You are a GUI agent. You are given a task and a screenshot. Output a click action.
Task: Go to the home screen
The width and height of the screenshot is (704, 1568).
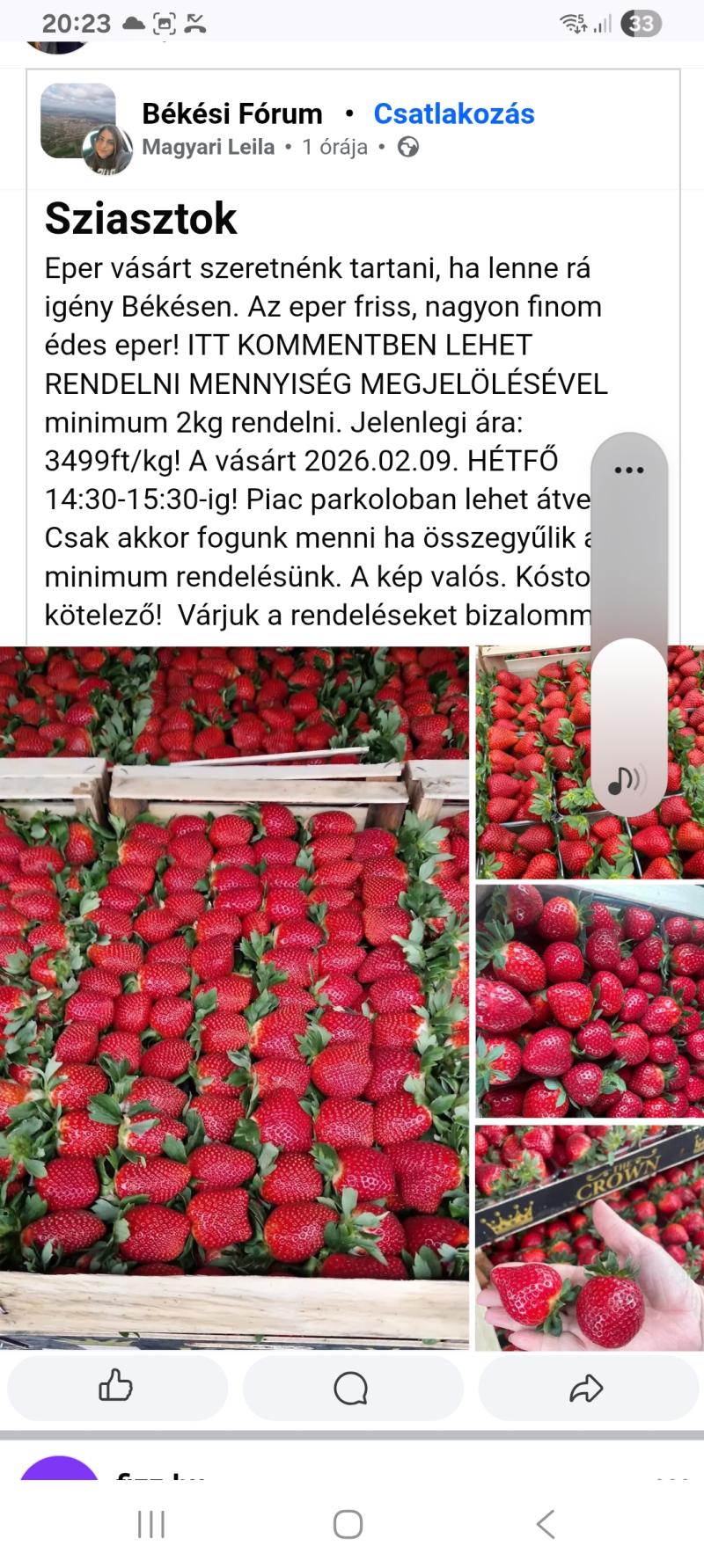pyautogui.click(x=348, y=1524)
